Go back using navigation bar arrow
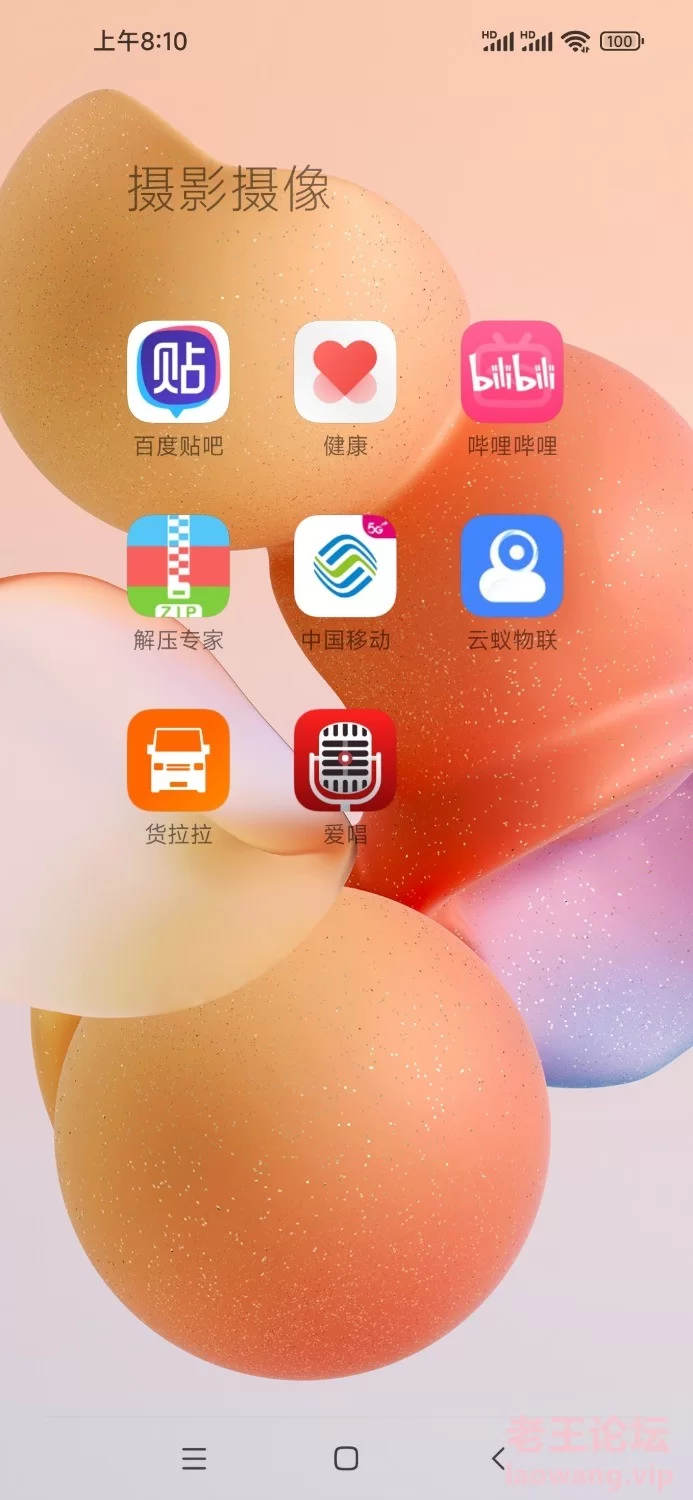This screenshot has height=1500, width=693. [498, 1458]
